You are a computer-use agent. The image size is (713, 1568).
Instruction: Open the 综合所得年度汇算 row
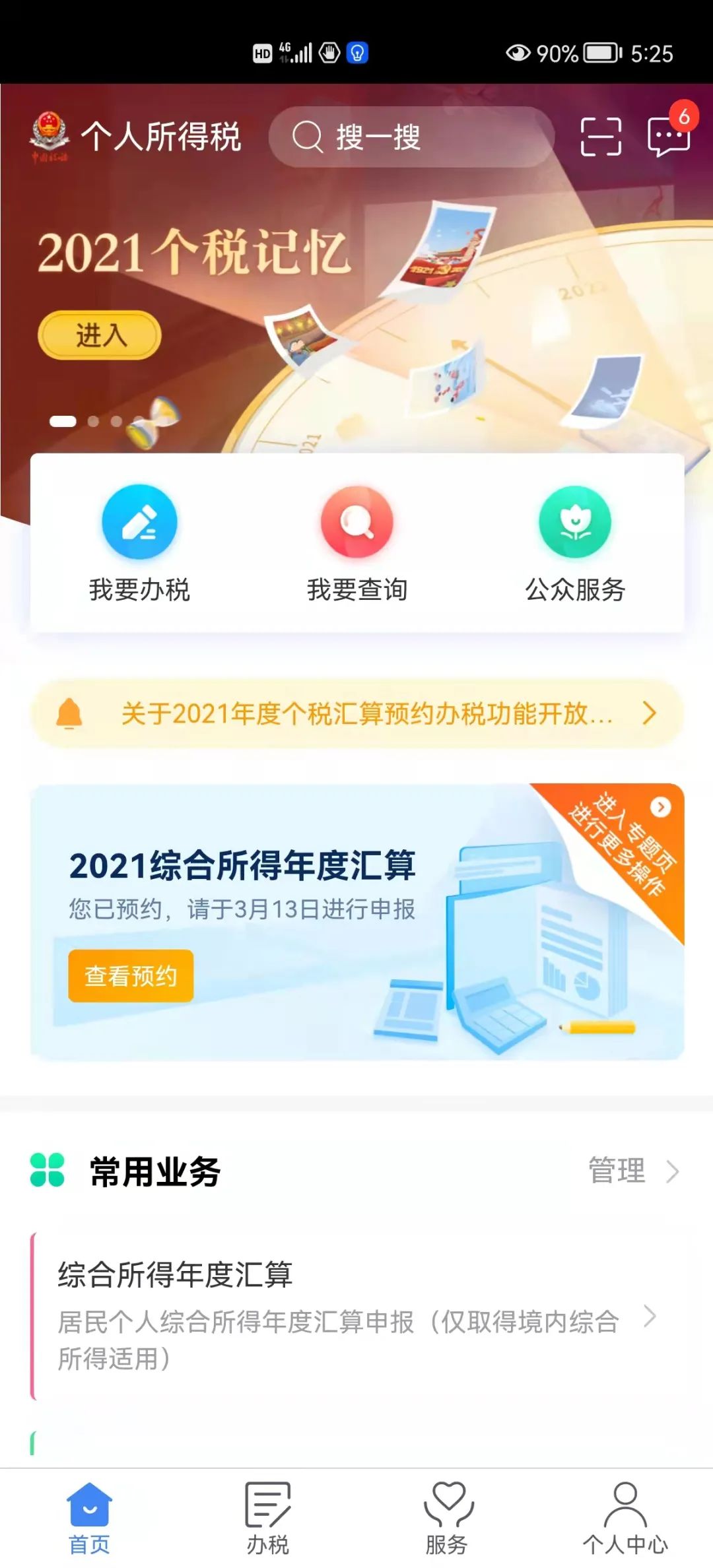[x=357, y=1316]
